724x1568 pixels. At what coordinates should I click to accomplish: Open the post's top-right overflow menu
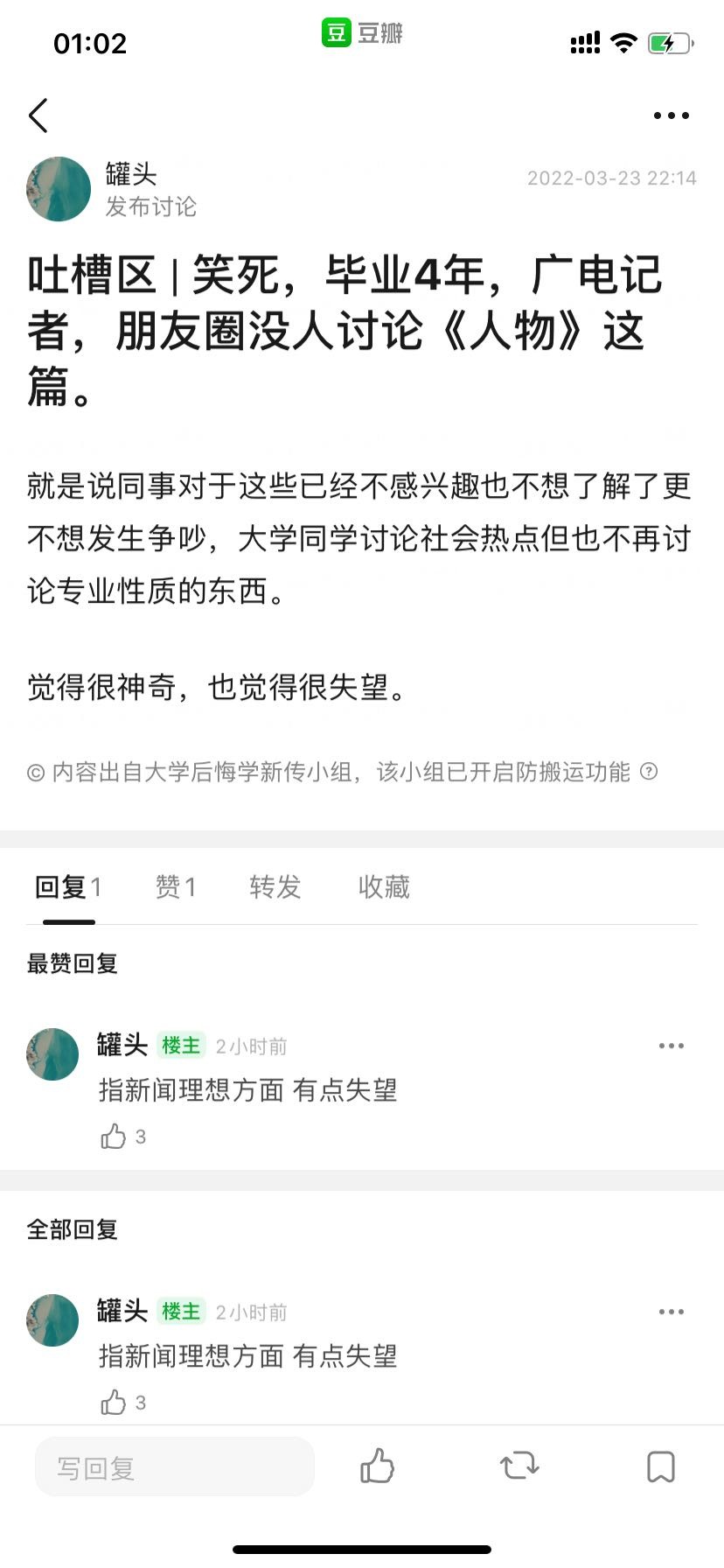pyautogui.click(x=671, y=115)
